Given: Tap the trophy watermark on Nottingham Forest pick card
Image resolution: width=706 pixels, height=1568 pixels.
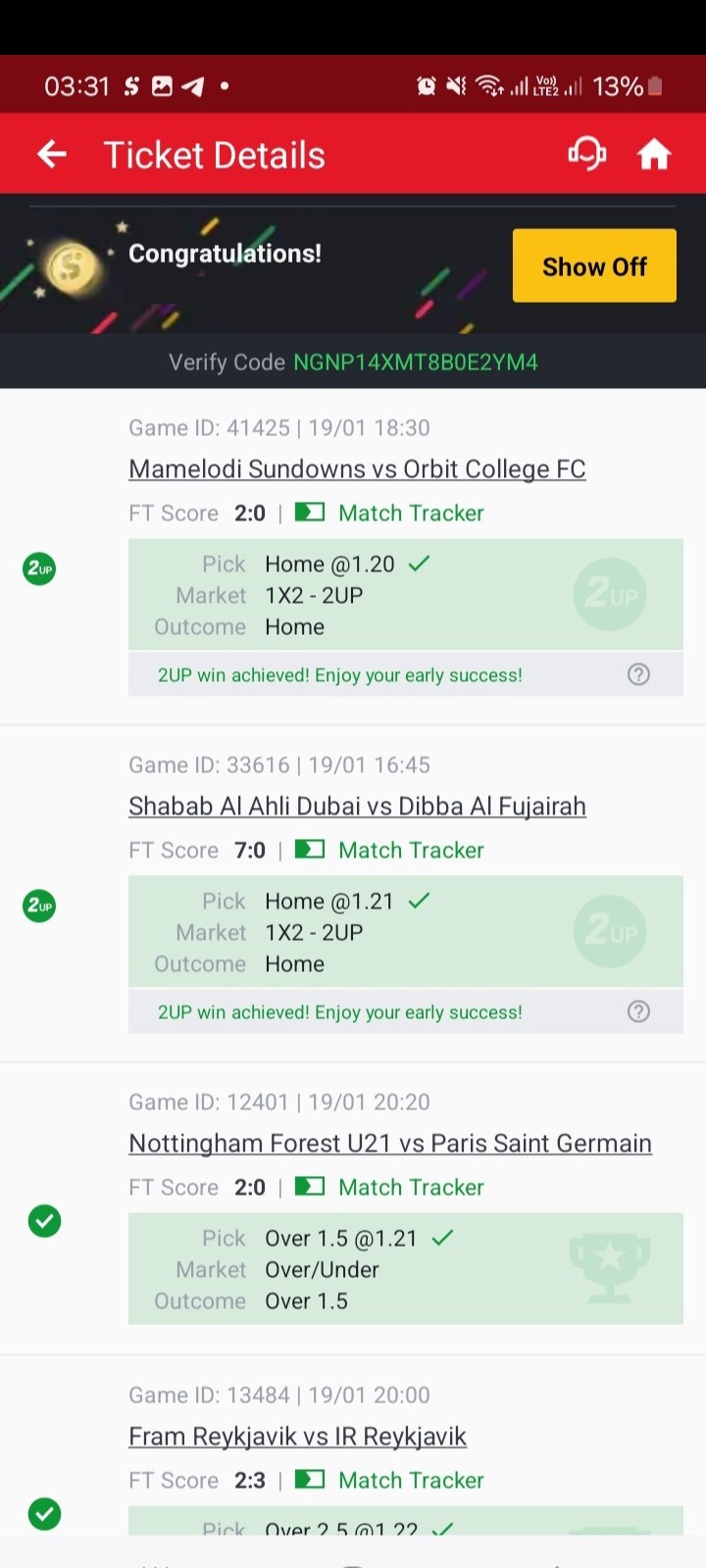Looking at the screenshot, I should pyautogui.click(x=610, y=1268).
